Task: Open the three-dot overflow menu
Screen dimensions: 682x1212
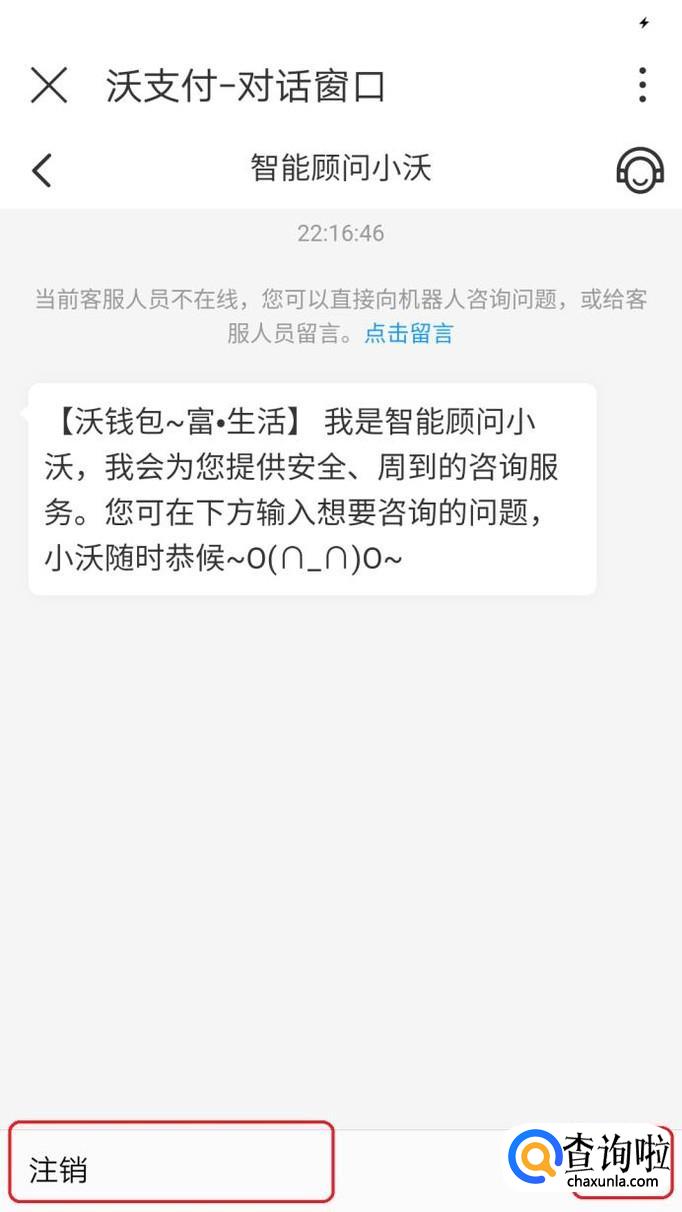Action: click(642, 86)
